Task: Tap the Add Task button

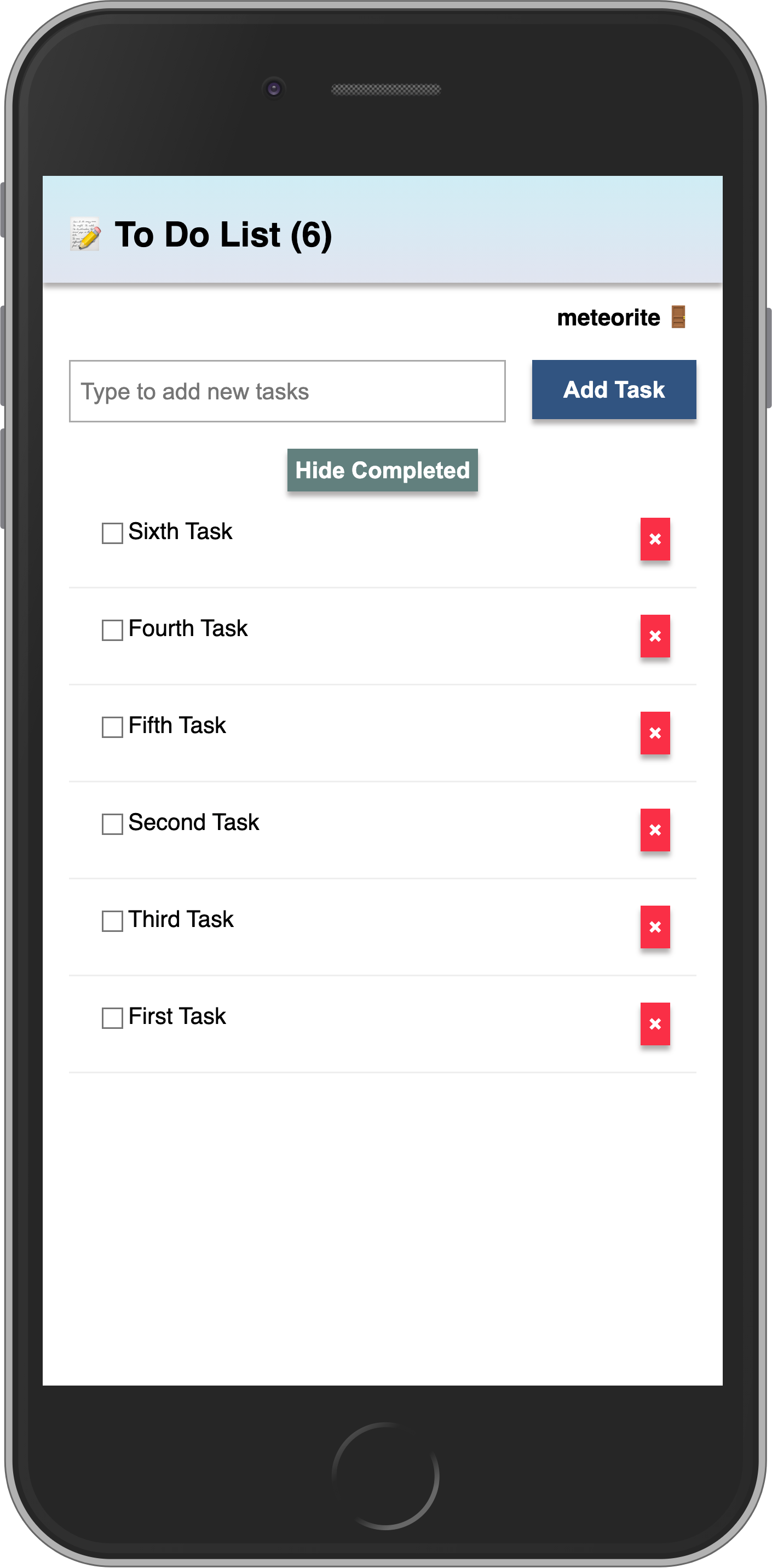Action: pyautogui.click(x=613, y=390)
